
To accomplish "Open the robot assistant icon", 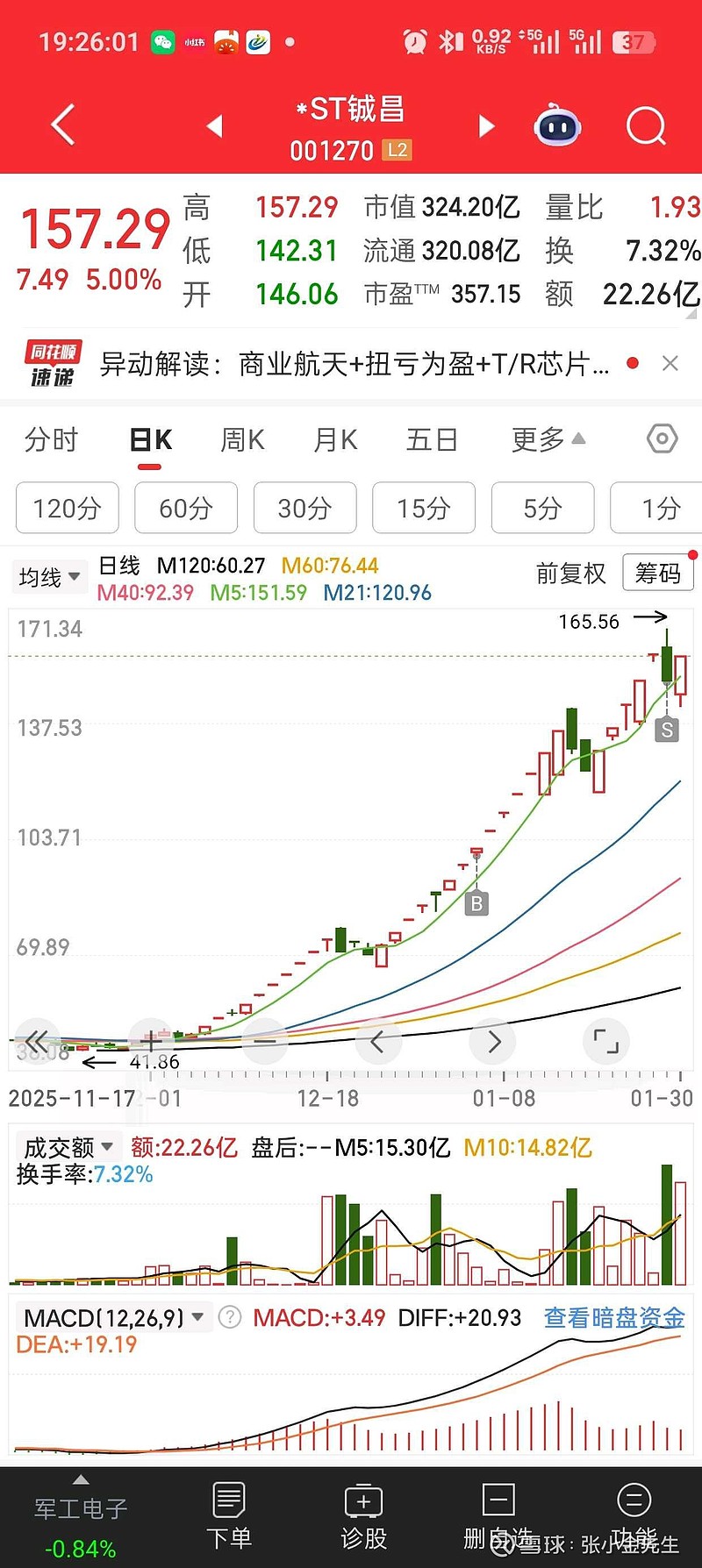I will point(557,127).
